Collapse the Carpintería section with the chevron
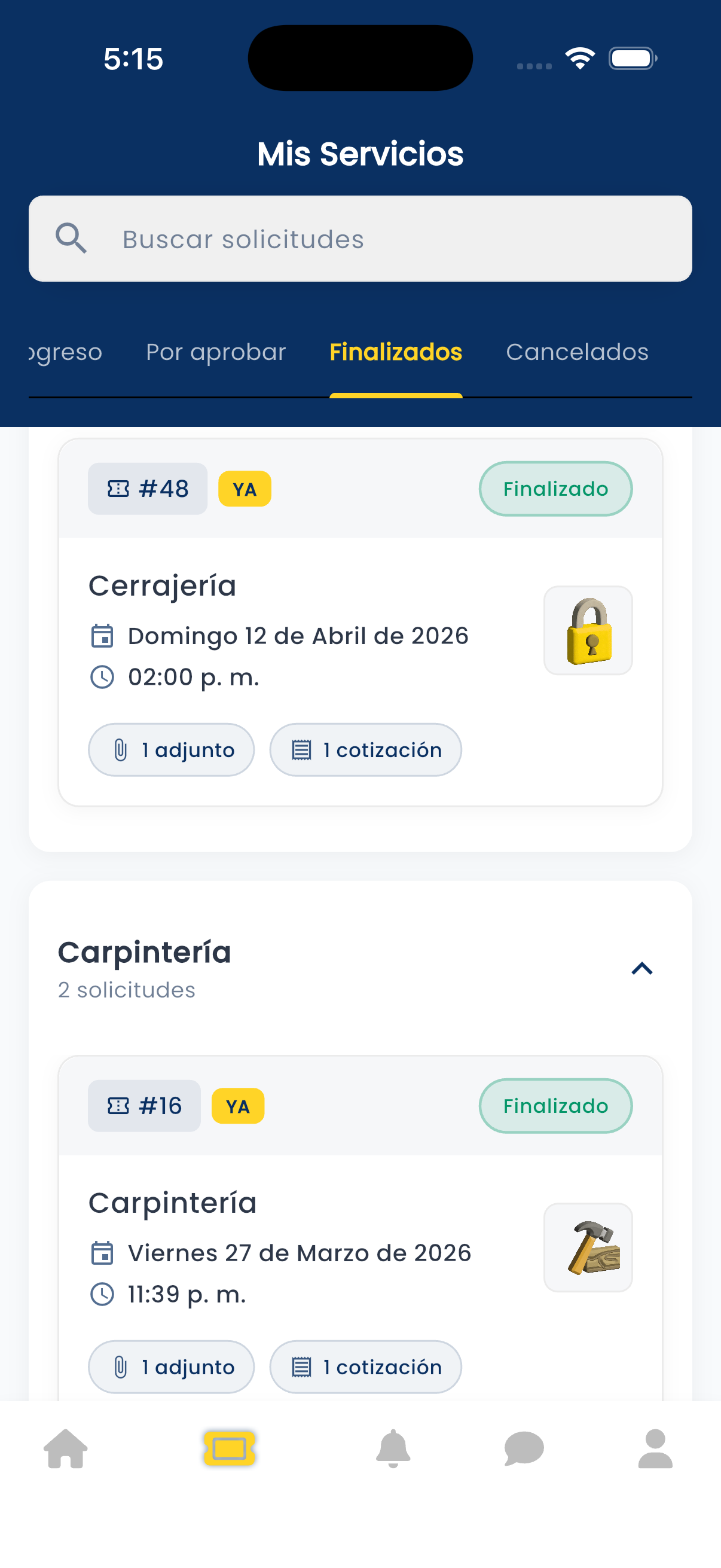721x1568 pixels. click(643, 968)
